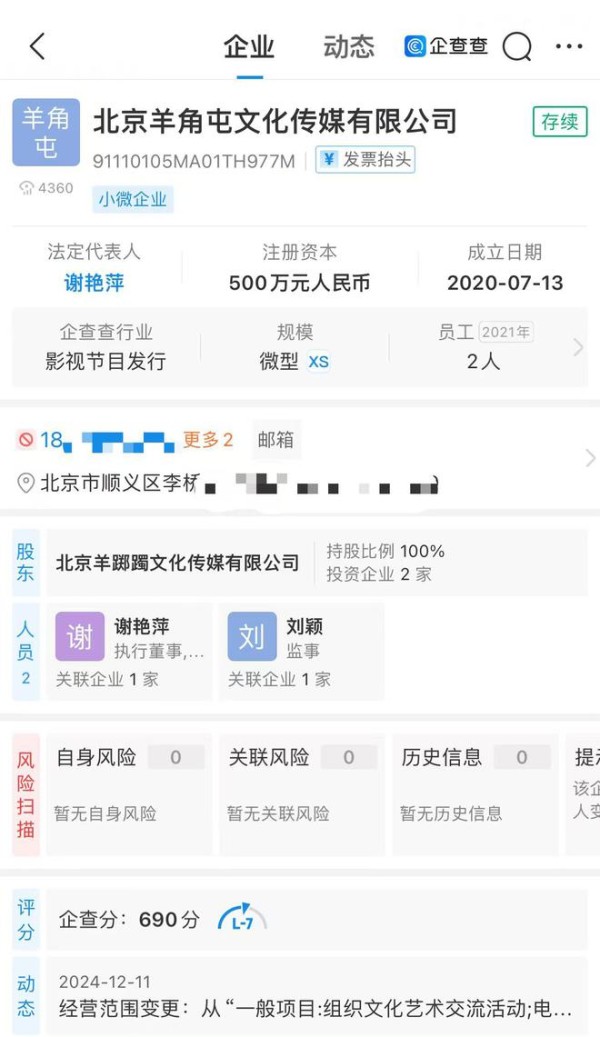Expand the company info row chevron beside 员工
The height and width of the screenshot is (1037, 600).
point(578,347)
